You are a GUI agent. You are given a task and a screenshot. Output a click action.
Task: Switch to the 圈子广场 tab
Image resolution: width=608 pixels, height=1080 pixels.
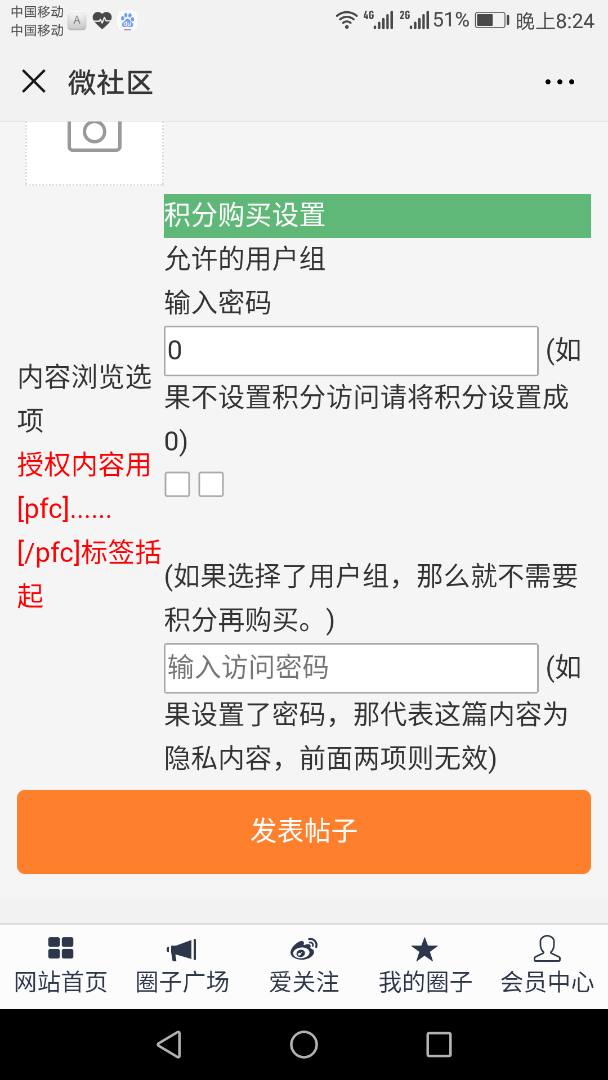pyautogui.click(x=182, y=965)
